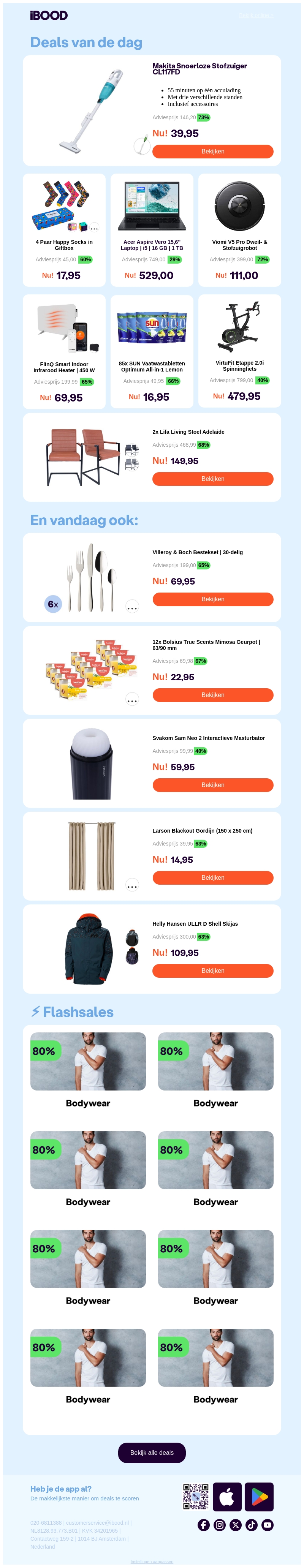Open iBOOD's TikTok page
The height and width of the screenshot is (1568, 304).
click(252, 1524)
